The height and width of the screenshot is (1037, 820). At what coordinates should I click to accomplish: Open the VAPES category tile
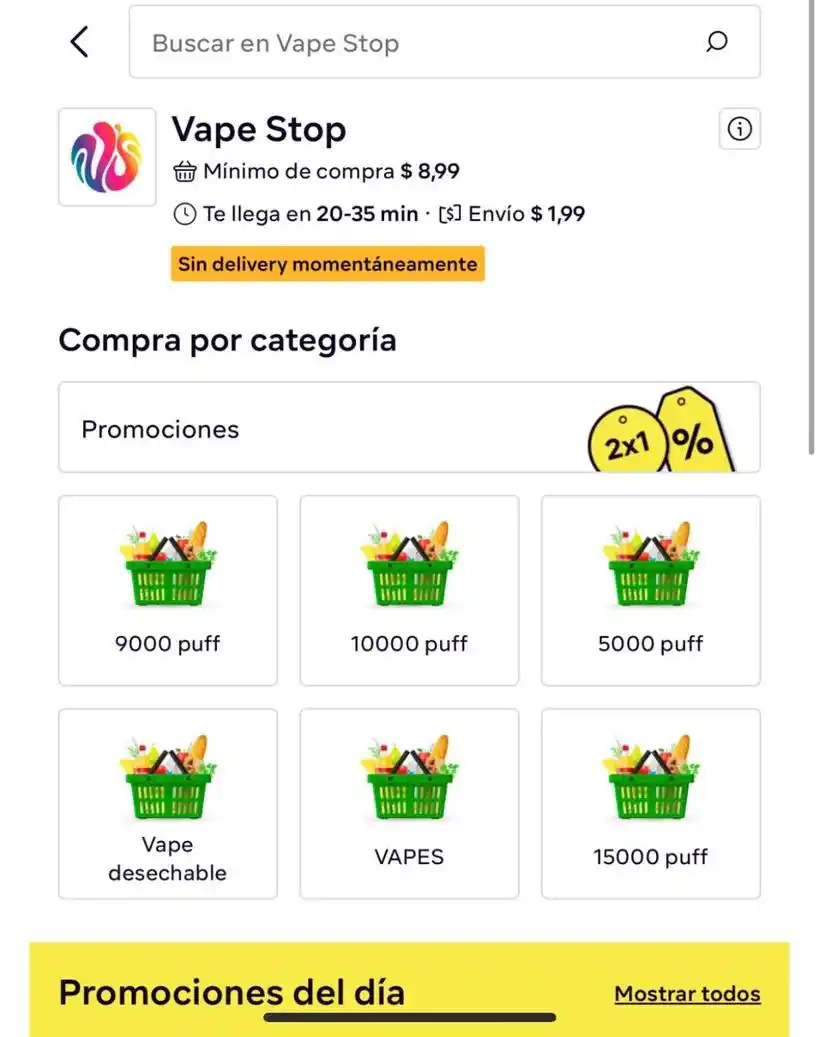(x=409, y=803)
